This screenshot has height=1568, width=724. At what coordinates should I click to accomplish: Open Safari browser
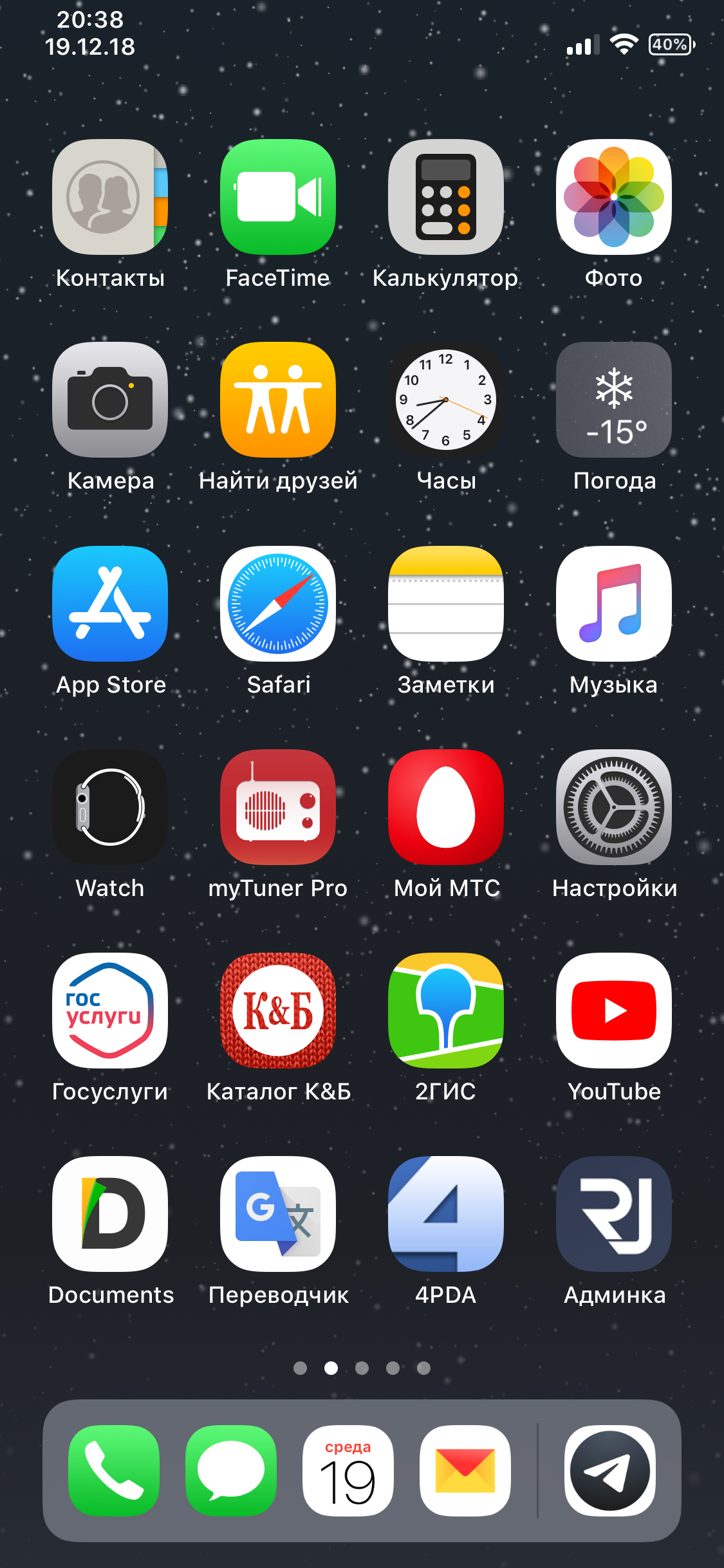(x=278, y=604)
